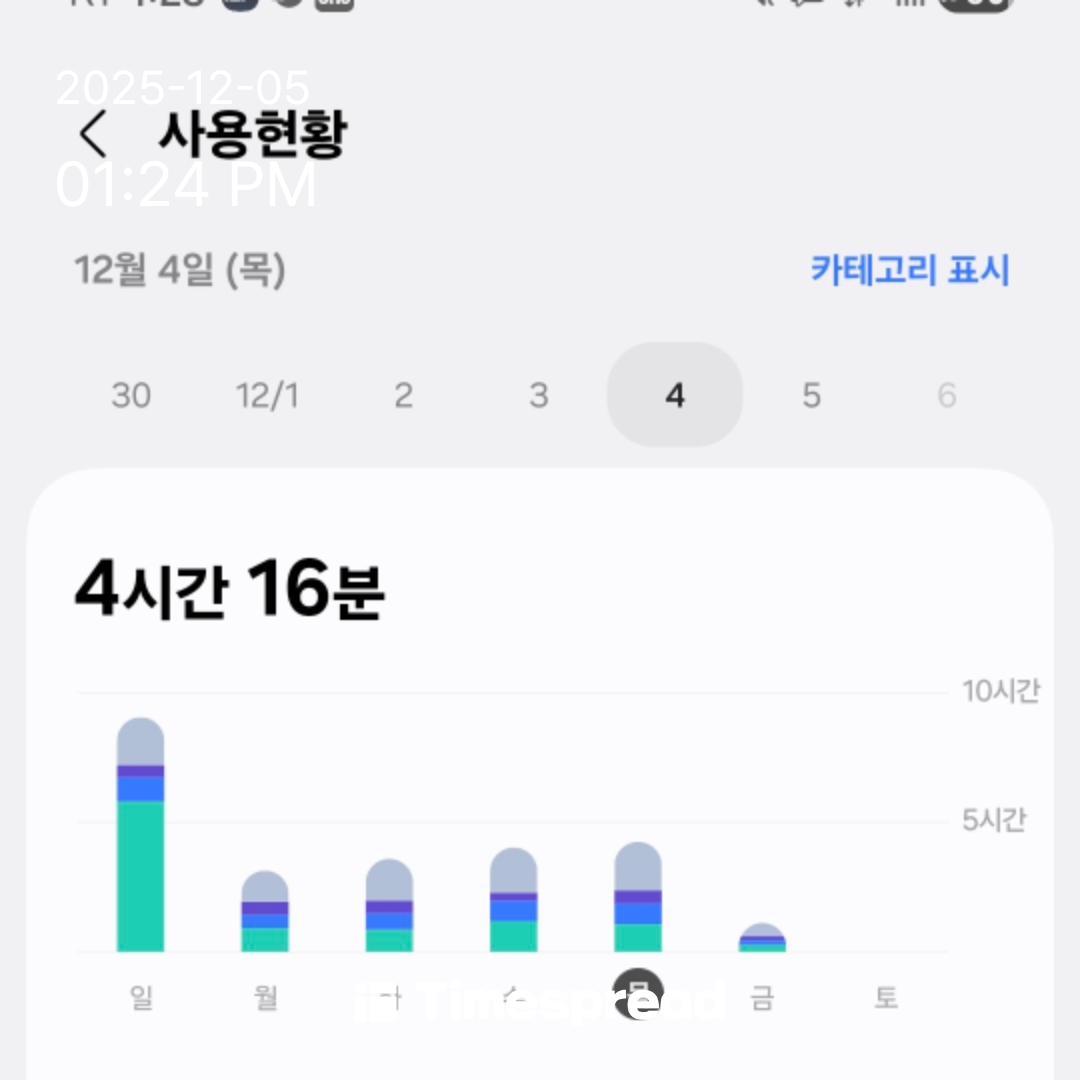The image size is (1080, 1080).
Task: Jump to day 5 in the date strip
Action: pyautogui.click(x=811, y=395)
